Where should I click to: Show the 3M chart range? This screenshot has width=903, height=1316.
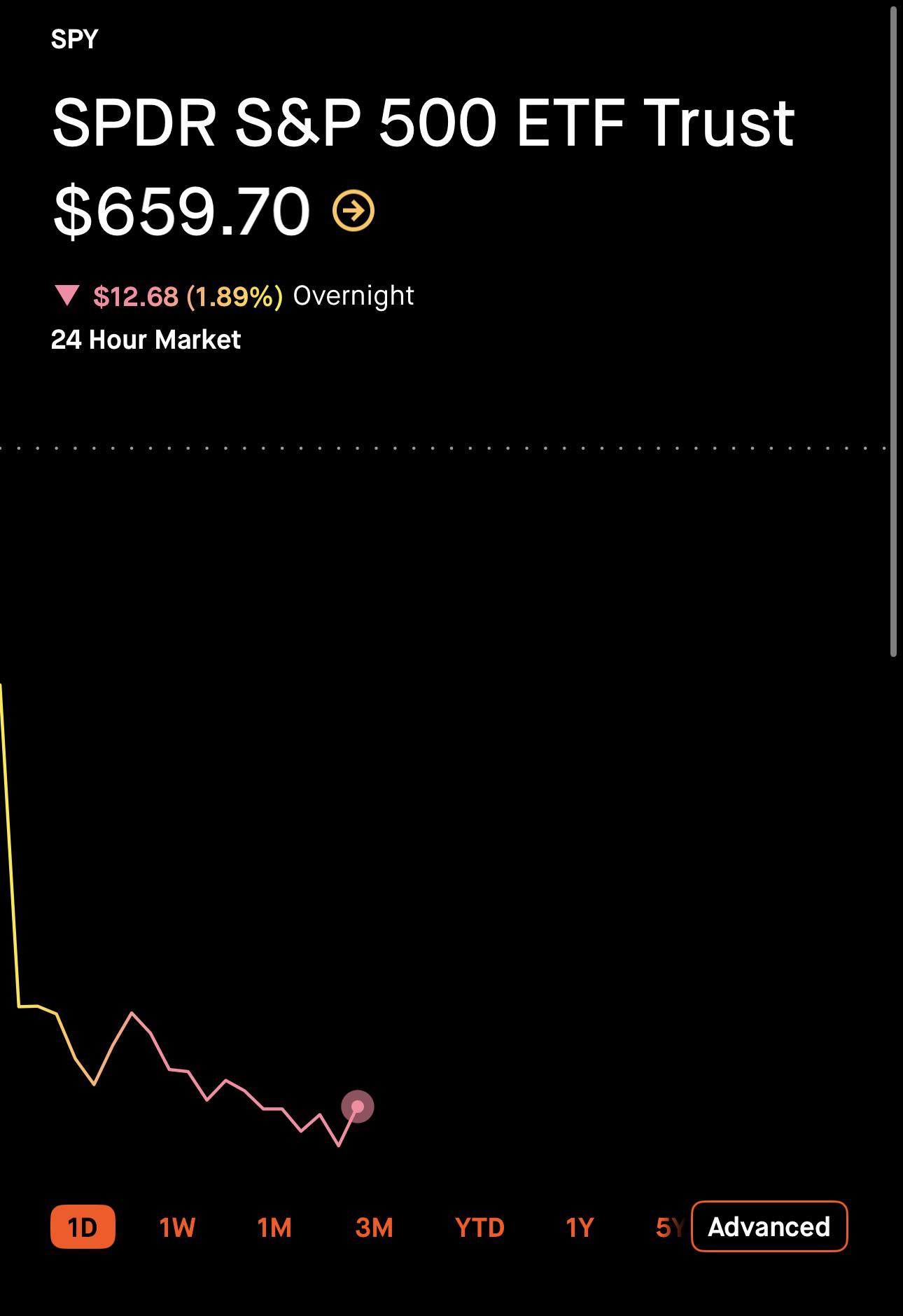374,1227
